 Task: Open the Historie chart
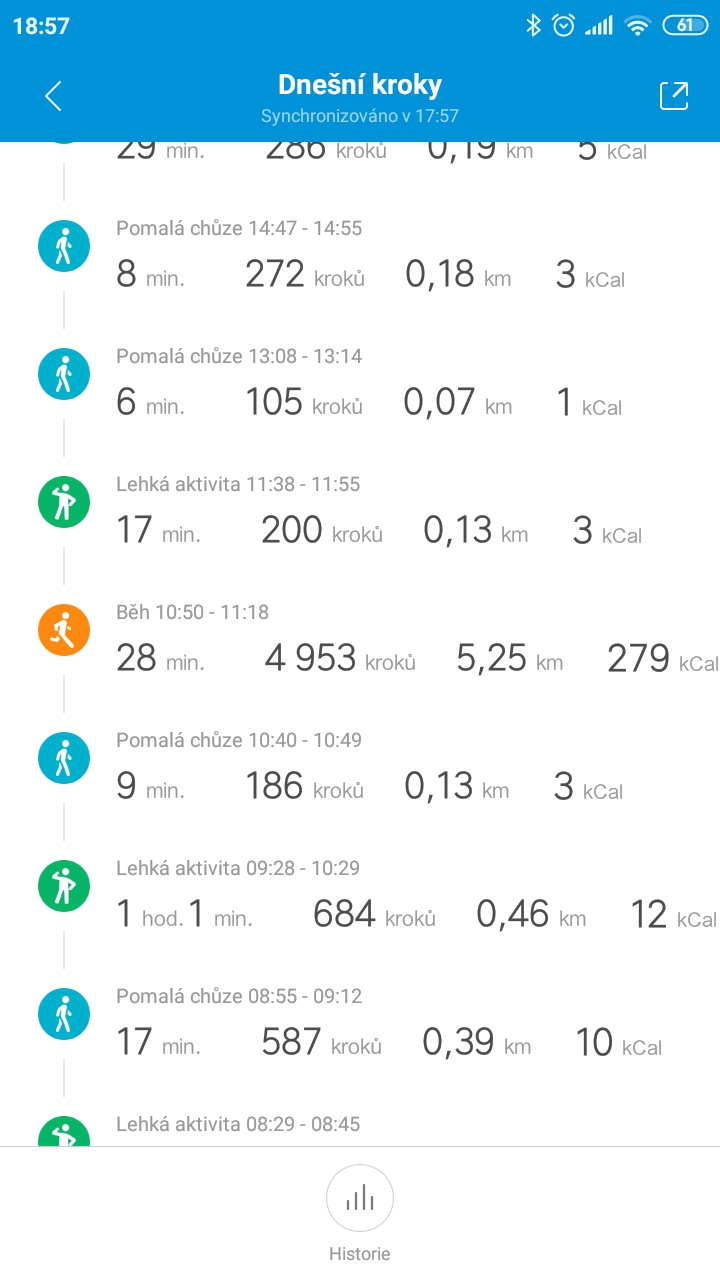[360, 1198]
